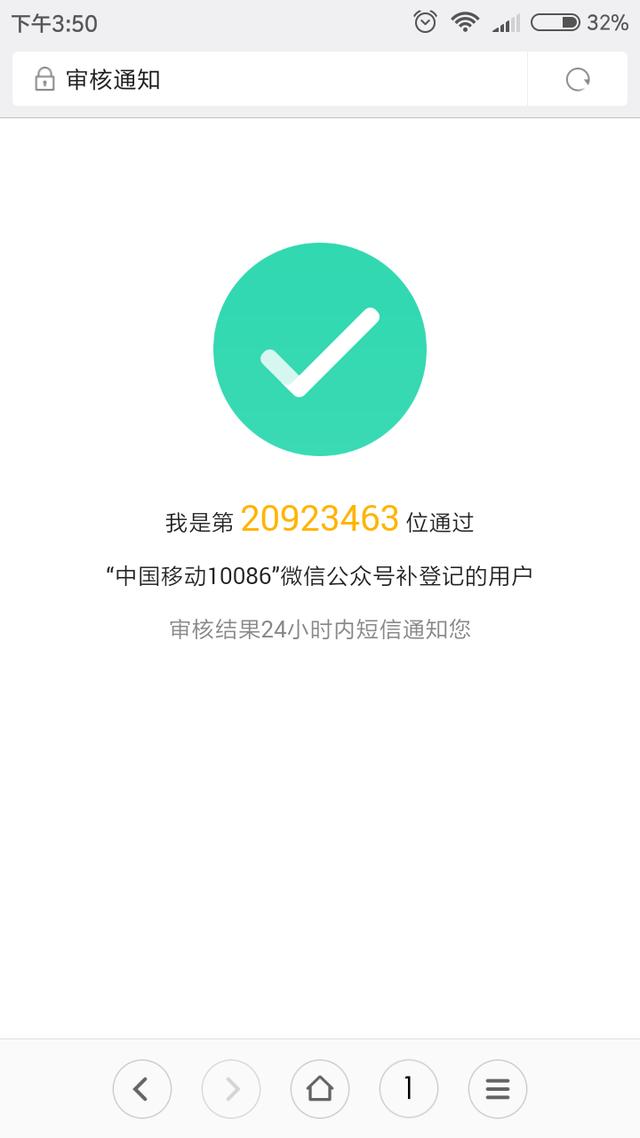Tap the 审核通知 address bar
Viewport: 640px width, 1138px height.
[270, 80]
